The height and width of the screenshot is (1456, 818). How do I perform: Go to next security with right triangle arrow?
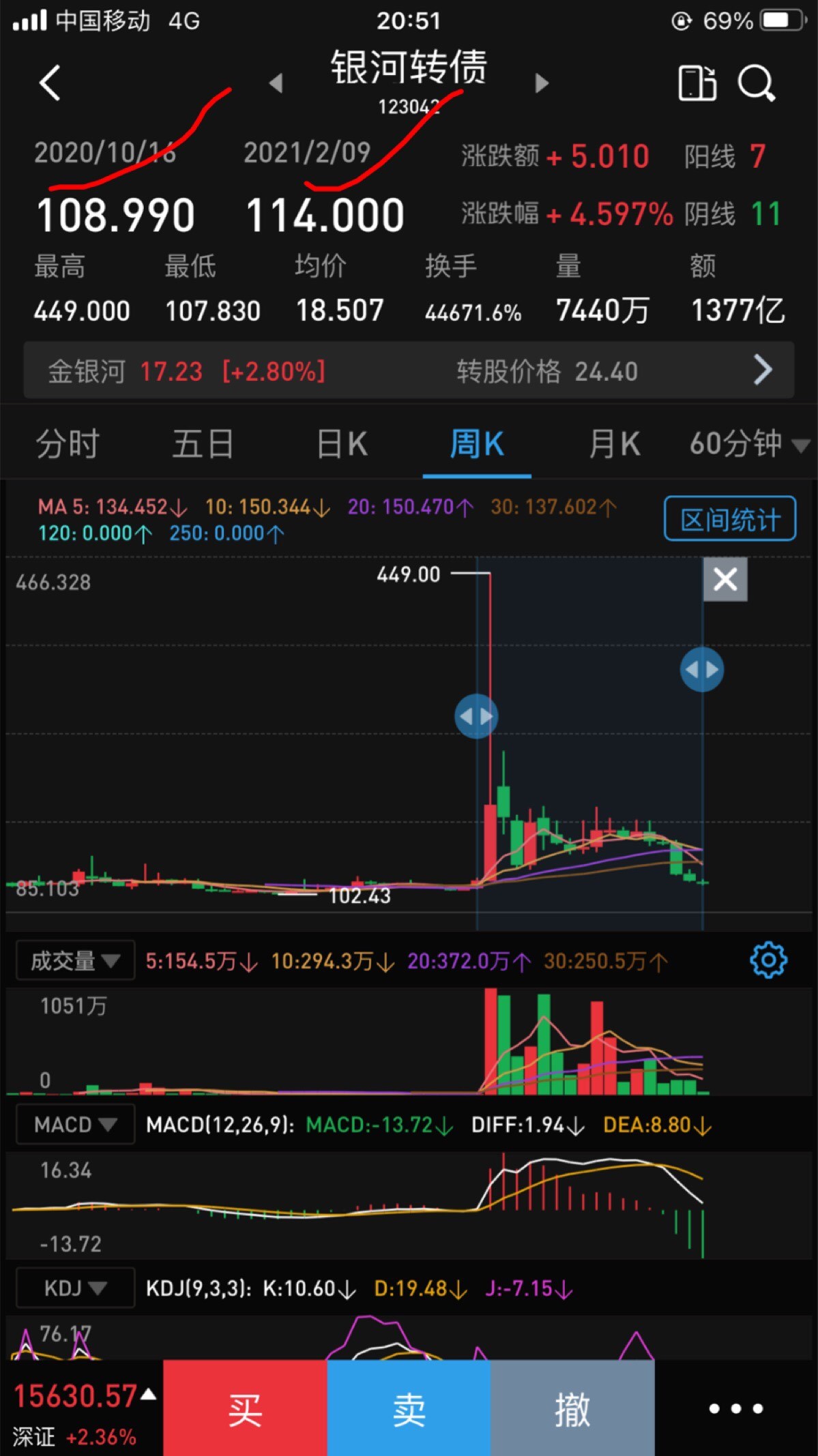point(542,83)
